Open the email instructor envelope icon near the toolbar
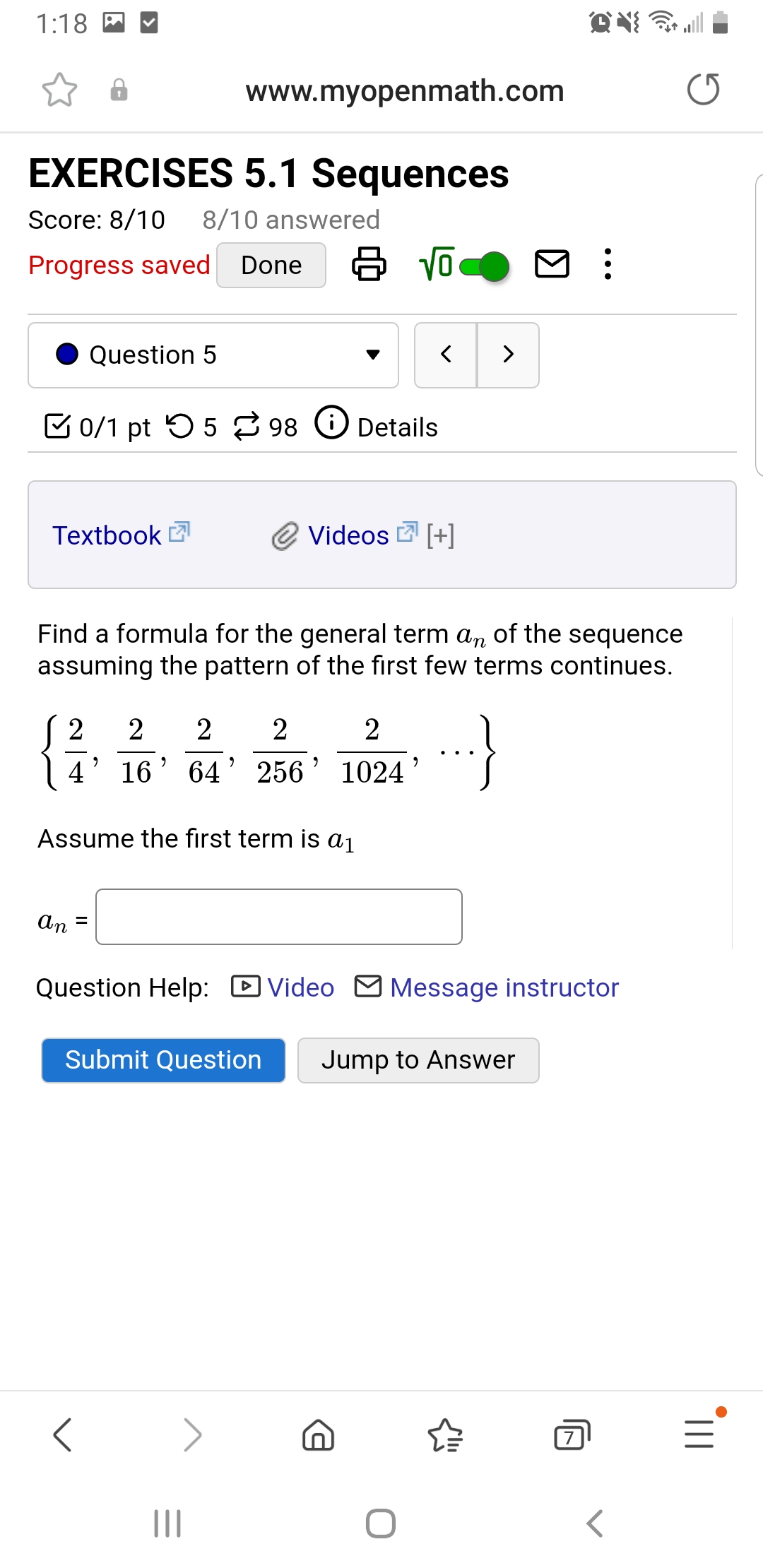The image size is (763, 1568). [553, 265]
